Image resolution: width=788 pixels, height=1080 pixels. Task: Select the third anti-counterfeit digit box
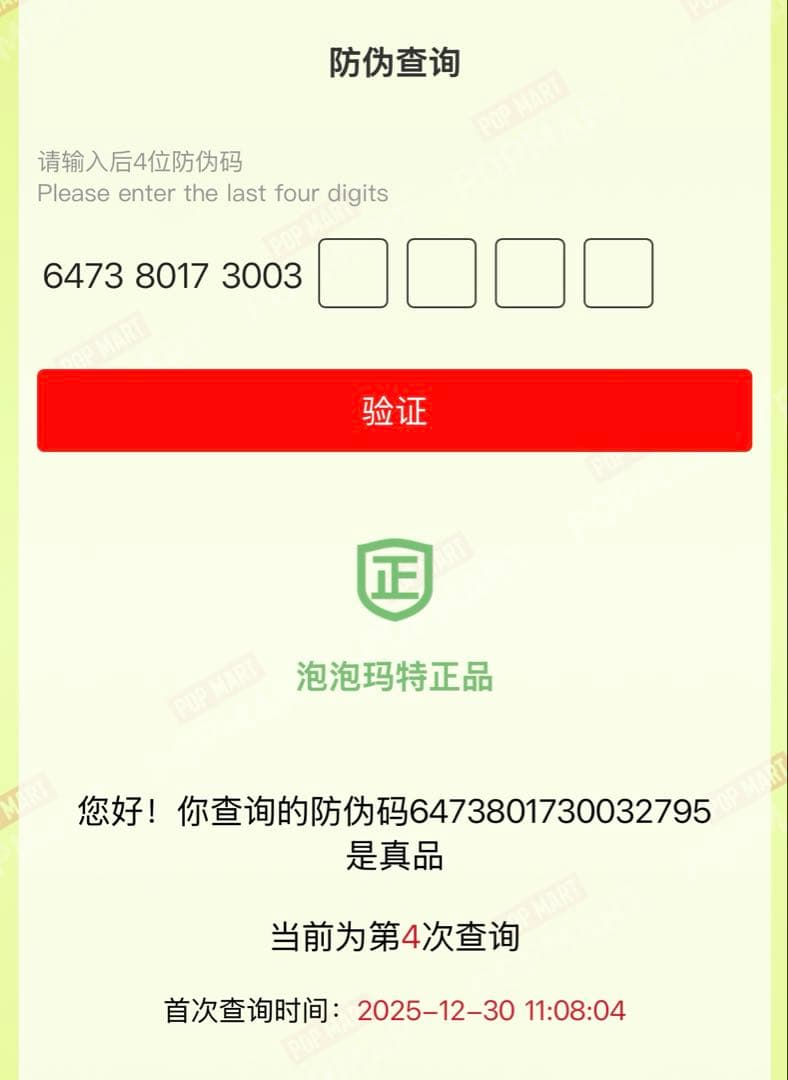[x=530, y=273]
